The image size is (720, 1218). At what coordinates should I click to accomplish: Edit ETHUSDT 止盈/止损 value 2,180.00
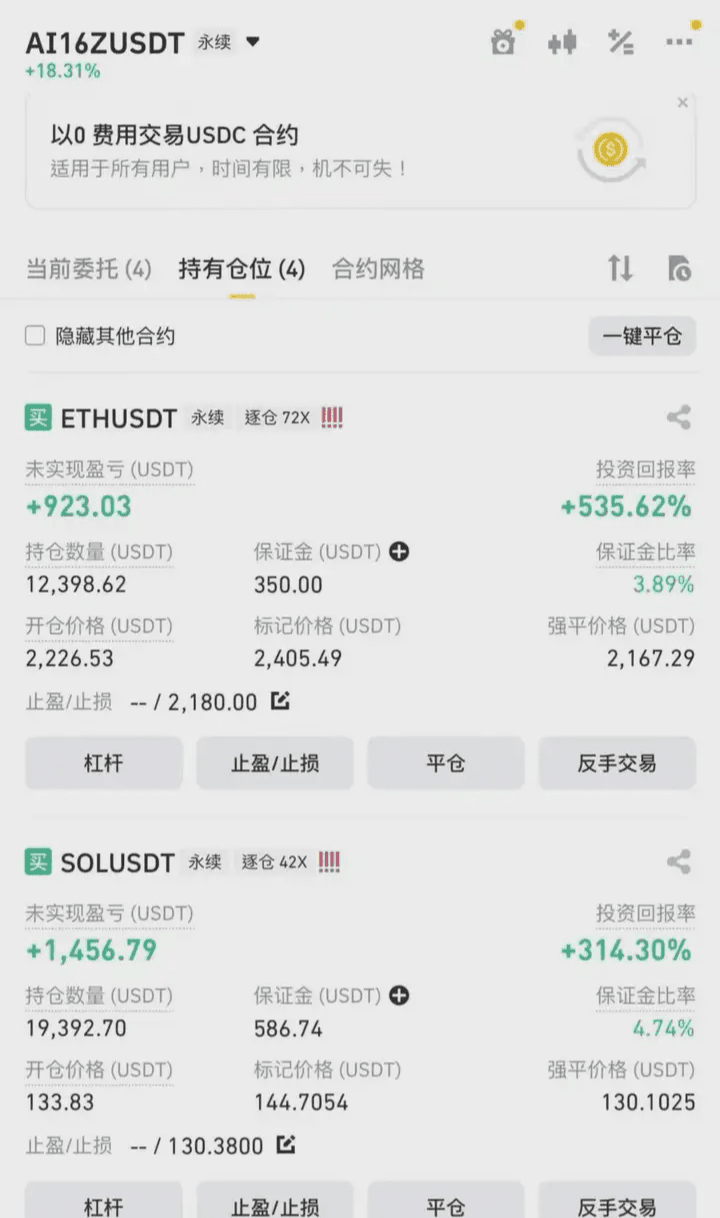coord(281,701)
